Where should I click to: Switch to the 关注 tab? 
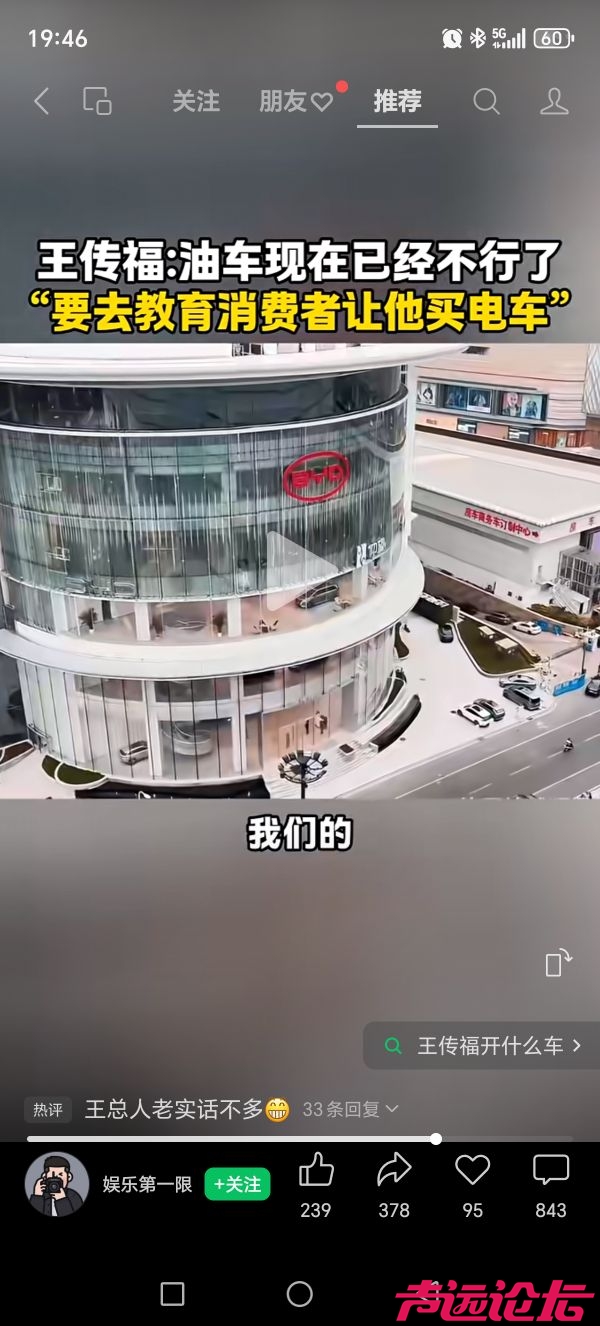(x=196, y=101)
